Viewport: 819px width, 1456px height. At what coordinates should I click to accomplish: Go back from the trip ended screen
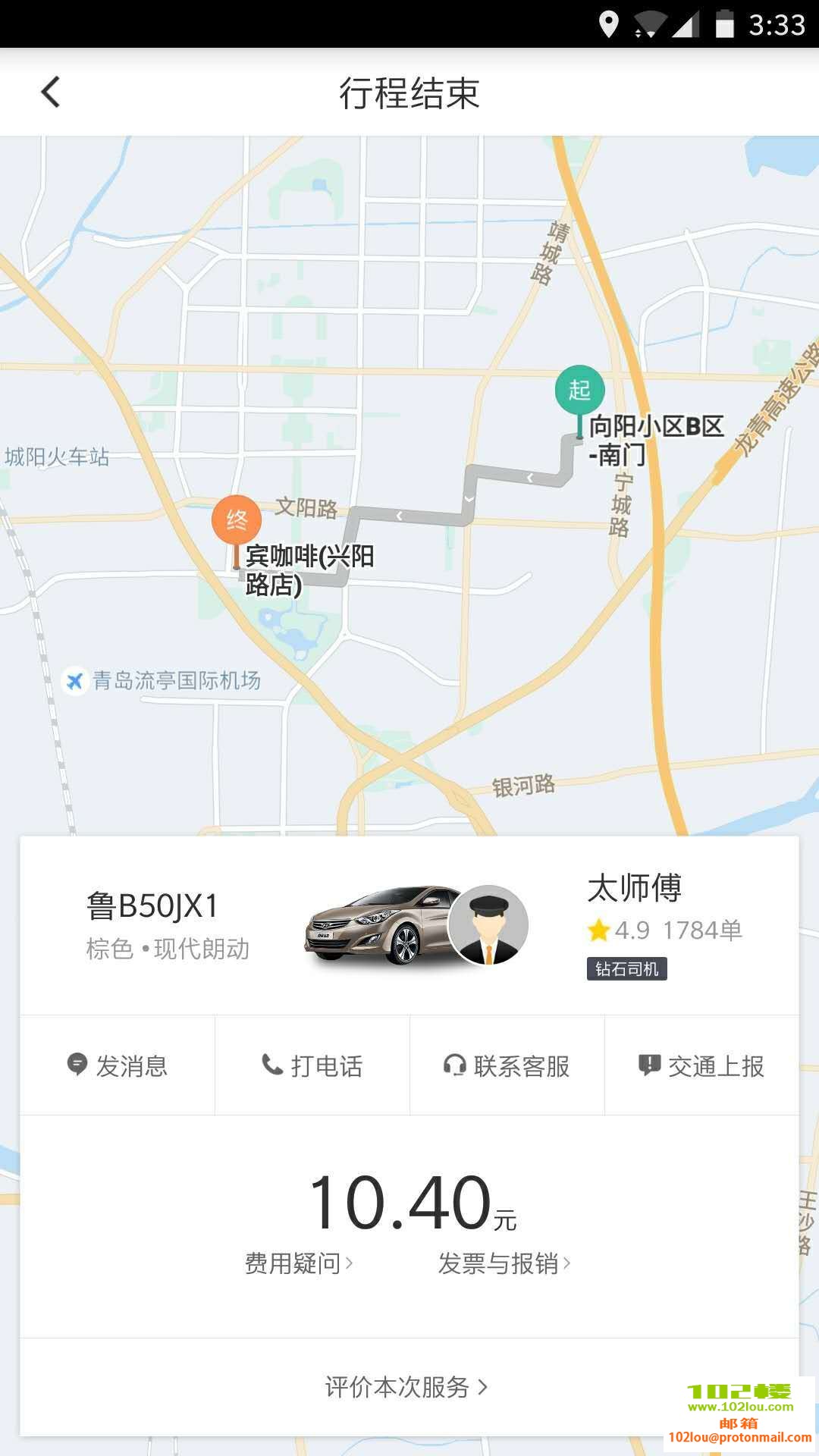[51, 93]
